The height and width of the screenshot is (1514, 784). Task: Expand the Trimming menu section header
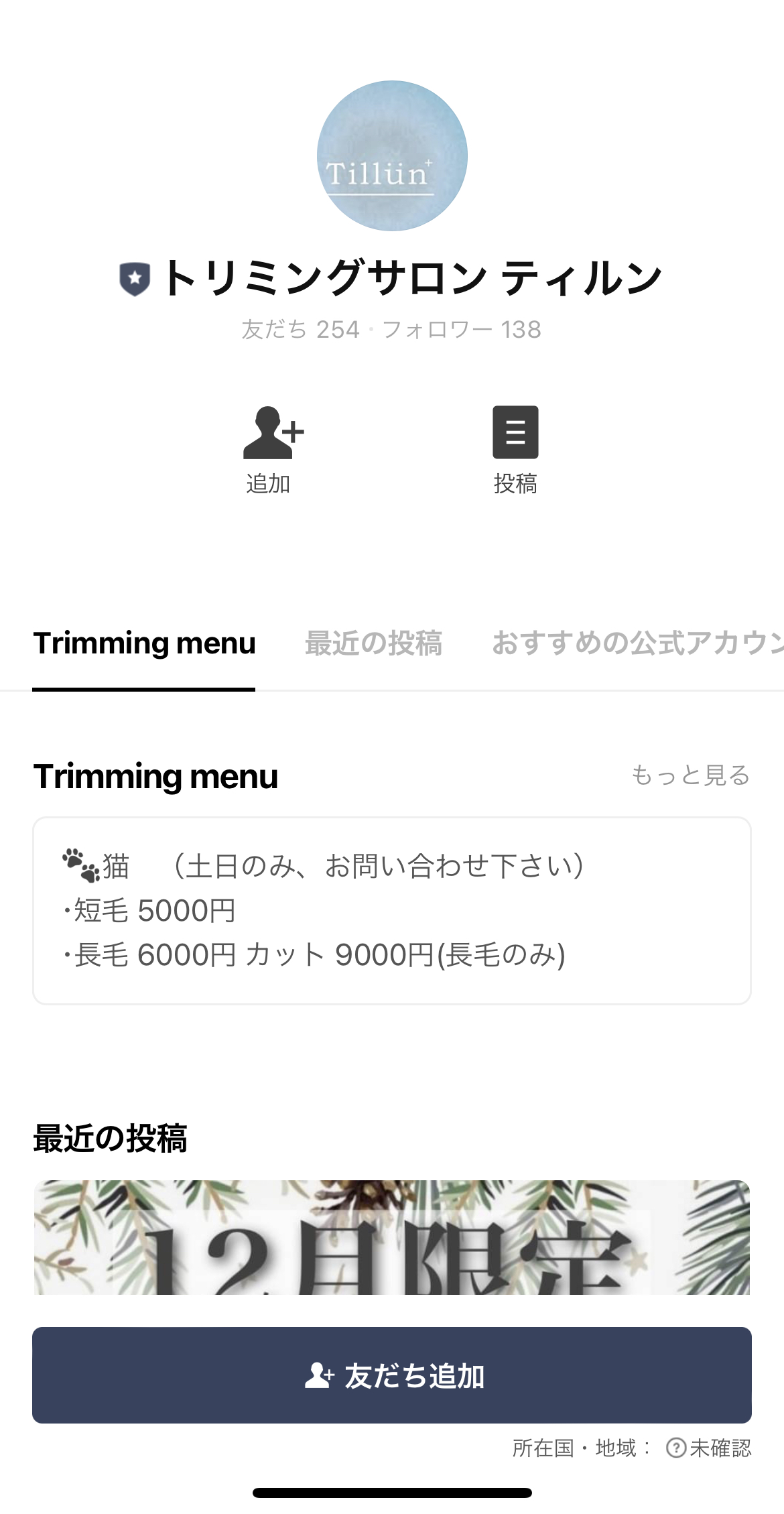[155, 776]
